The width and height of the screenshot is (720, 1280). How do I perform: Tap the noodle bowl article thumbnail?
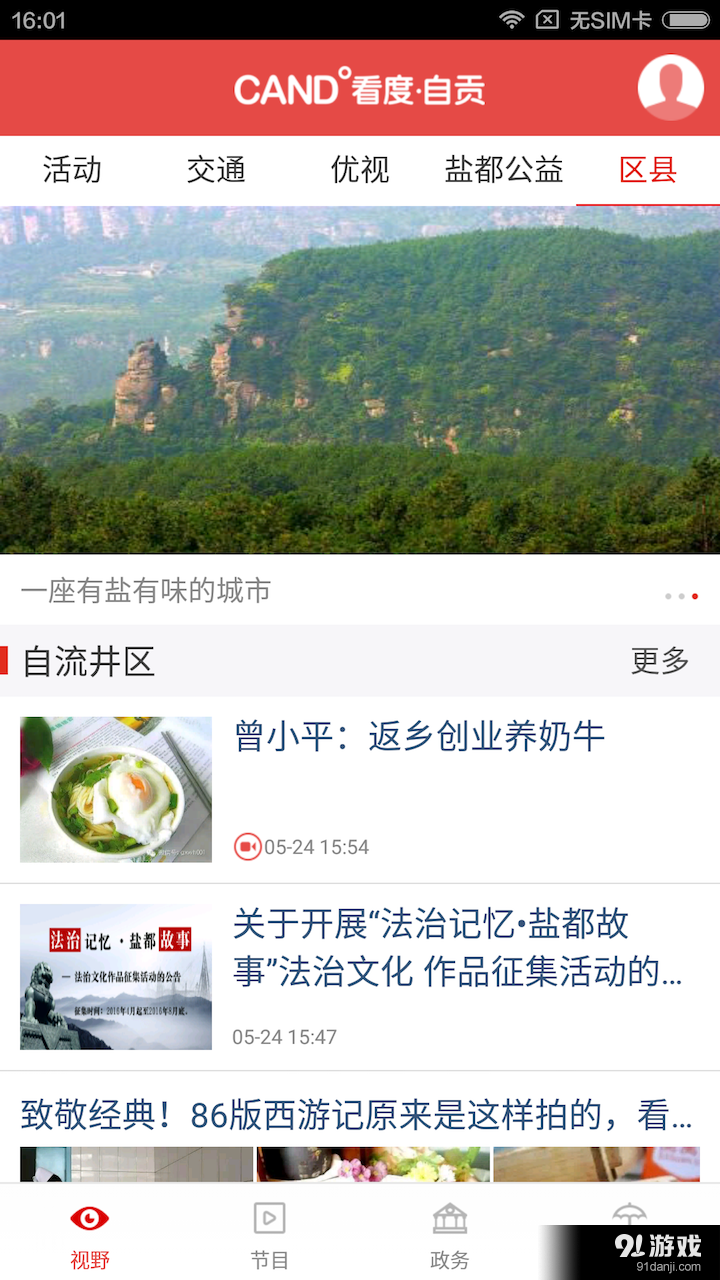[x=115, y=789]
